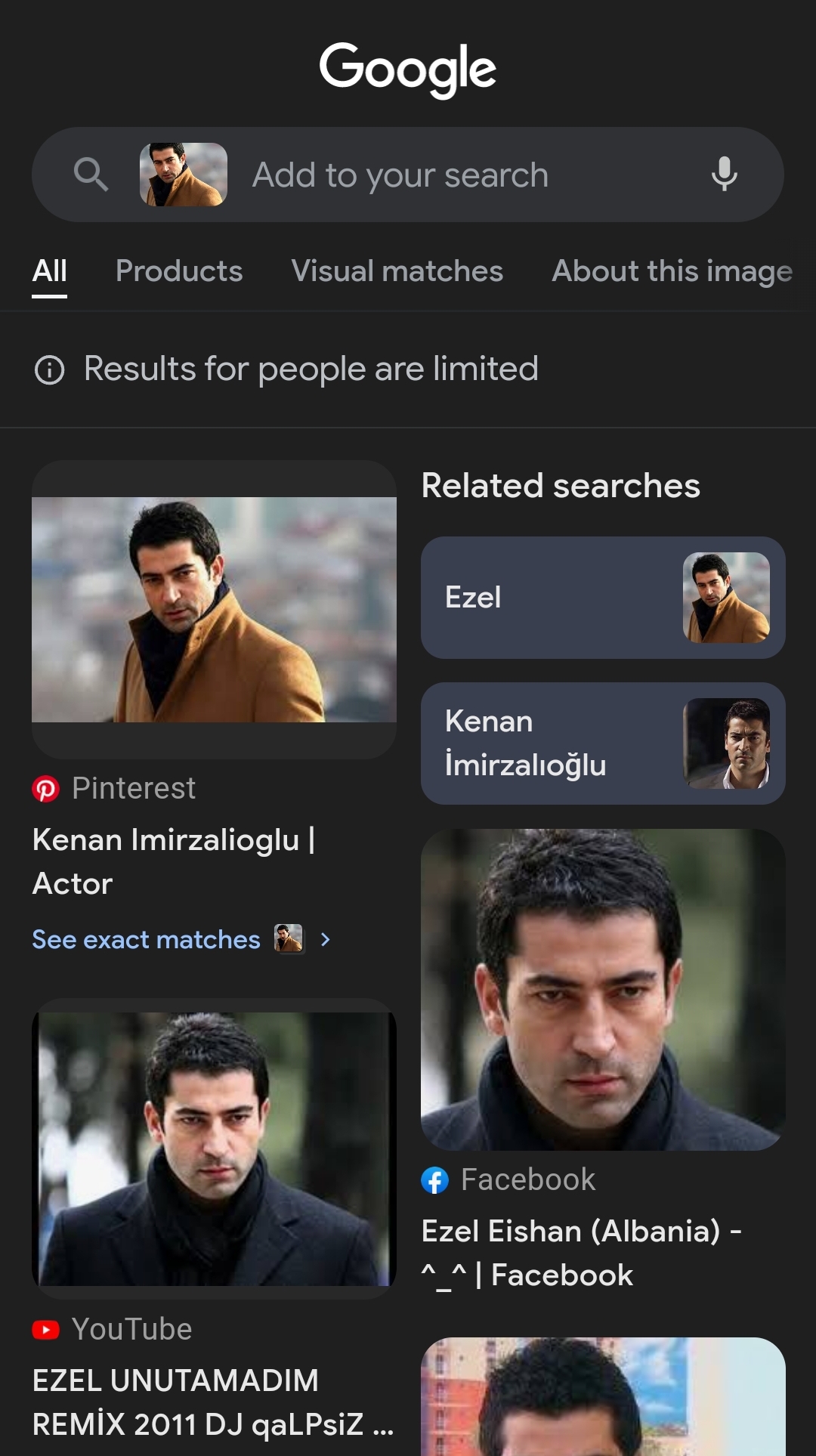This screenshot has width=816, height=1456.
Task: Tap the Add to your search field
Action: (x=453, y=175)
